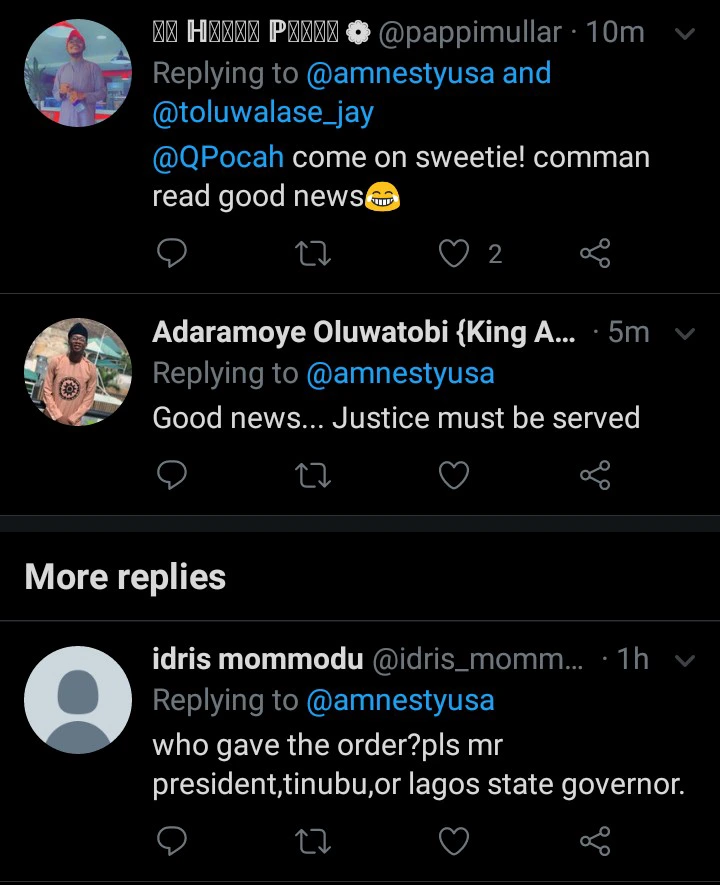The image size is (720, 885).
Task: Share pappimullar's tweet
Action: [x=595, y=255]
